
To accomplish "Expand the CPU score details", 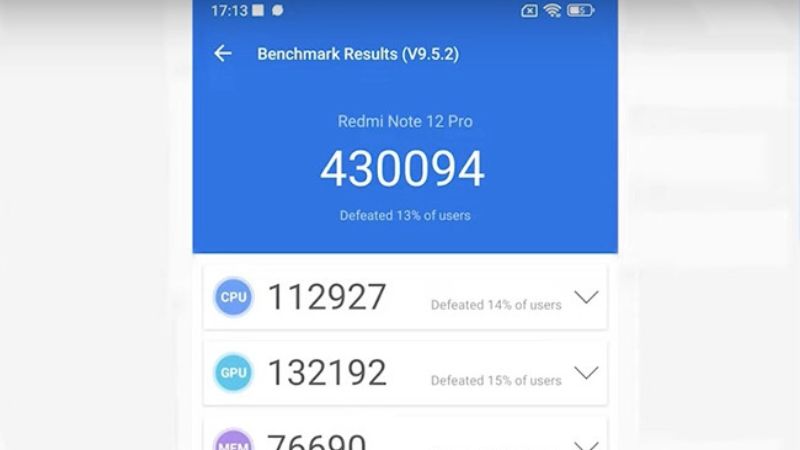I will pyautogui.click(x=586, y=297).
